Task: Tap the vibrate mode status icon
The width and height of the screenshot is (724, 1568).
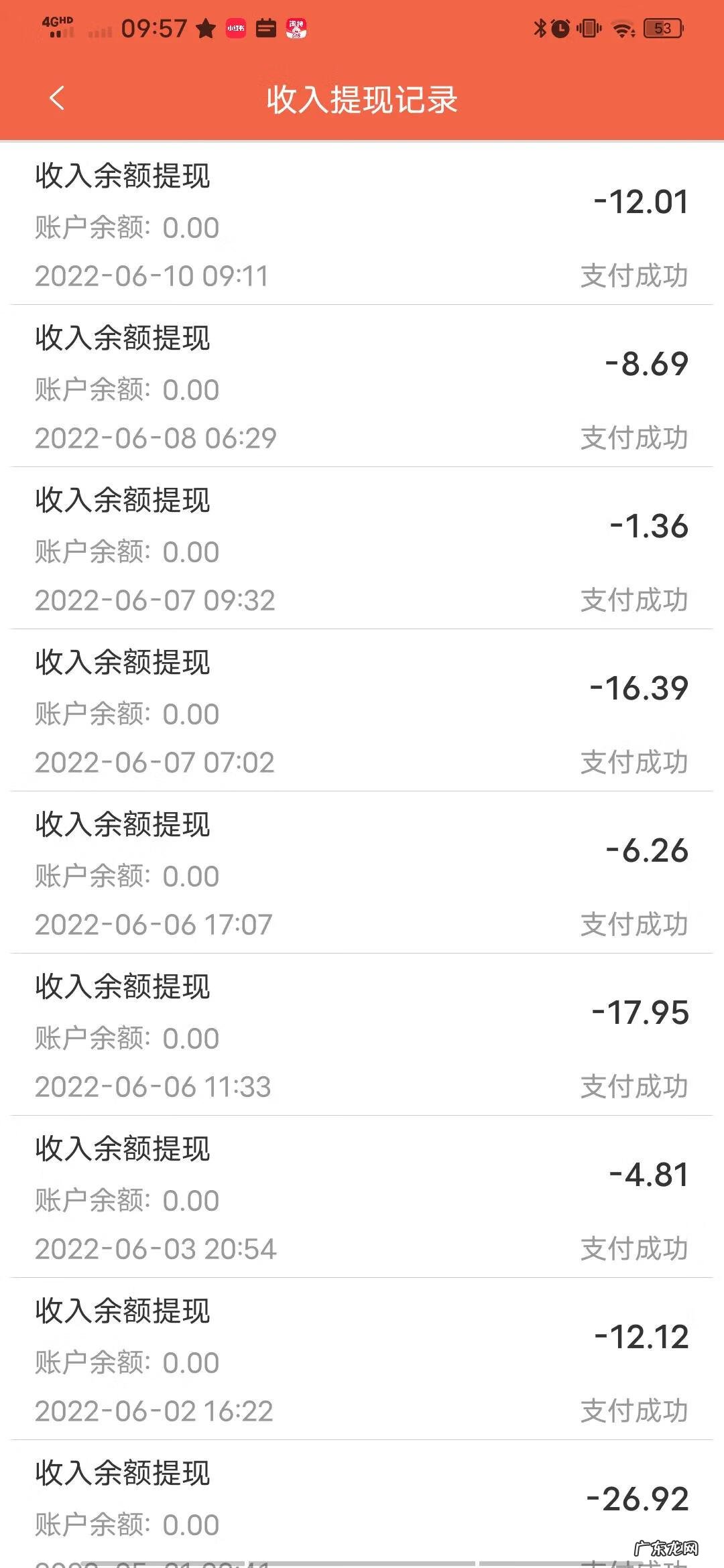Action: 586,27
